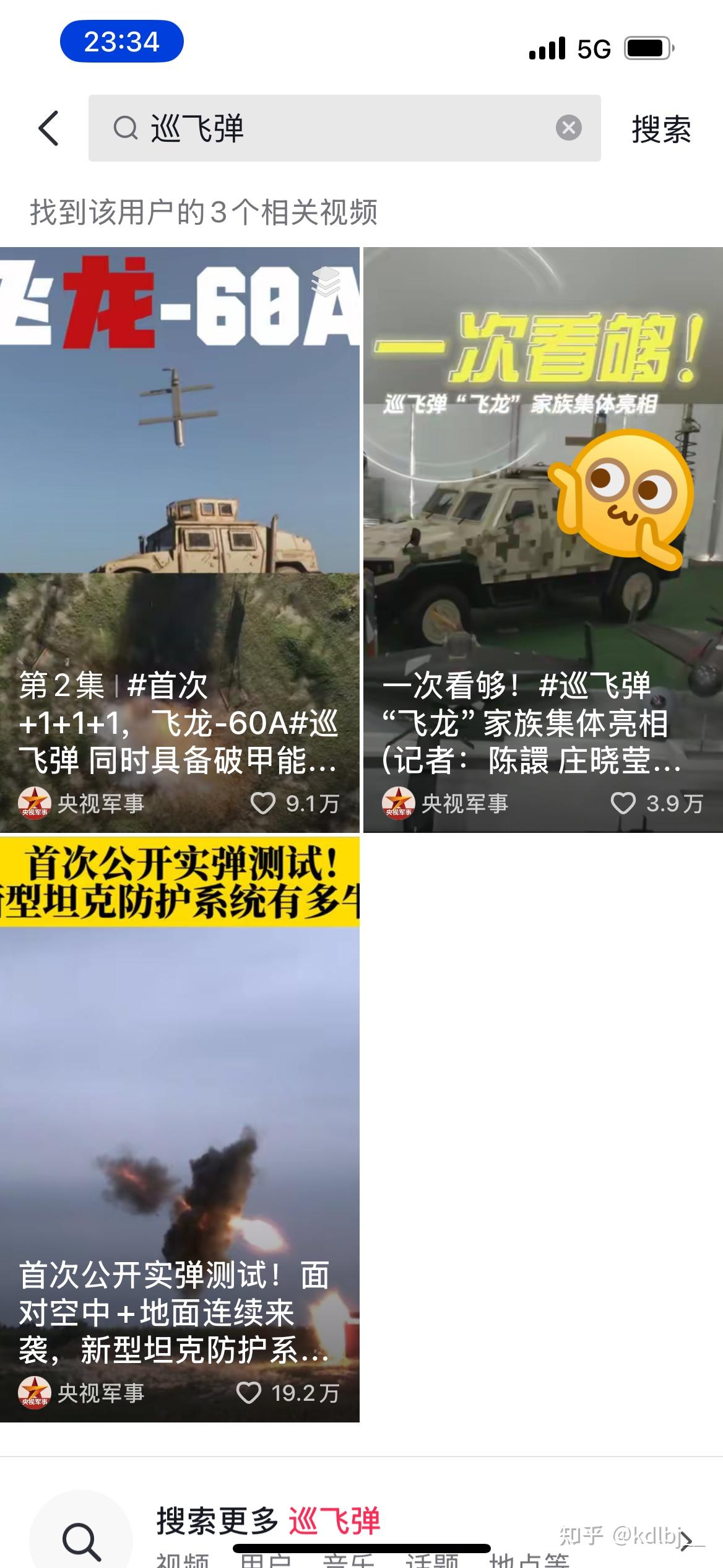Go back using the back arrow
The image size is (723, 1568).
[48, 128]
